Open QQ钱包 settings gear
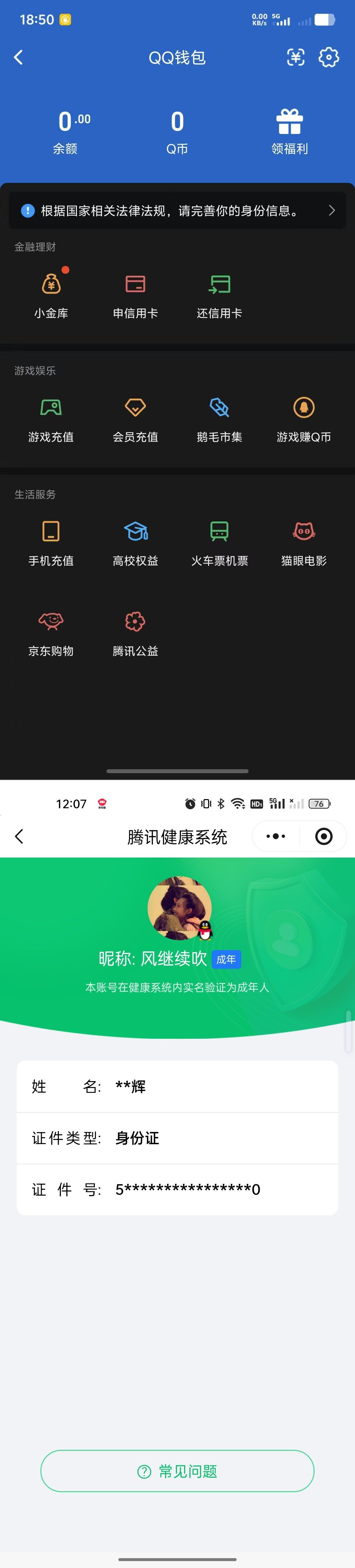Viewport: 355px width, 1568px height. (329, 58)
